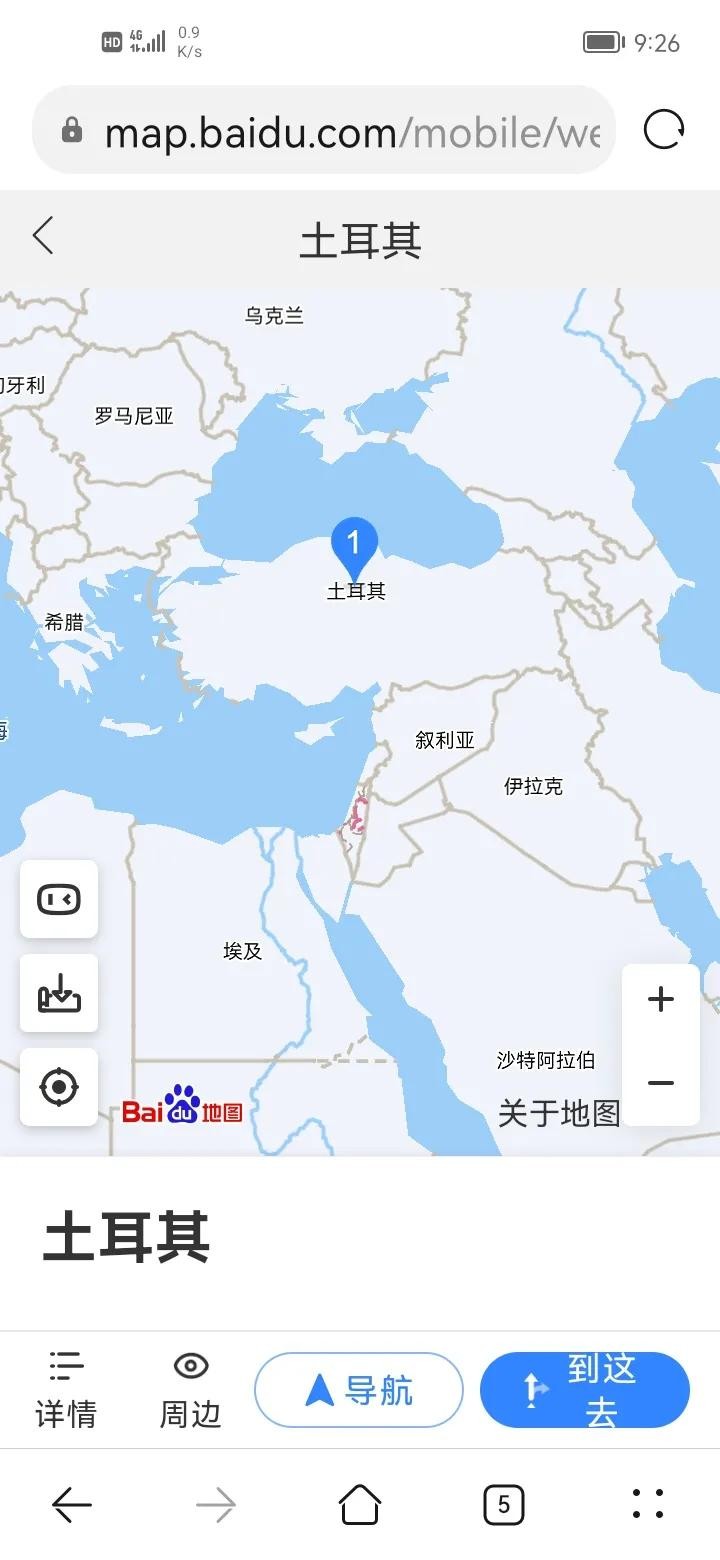Image resolution: width=720 pixels, height=1560 pixels.
Task: Open the browser's four-dot menu
Action: (x=648, y=1504)
